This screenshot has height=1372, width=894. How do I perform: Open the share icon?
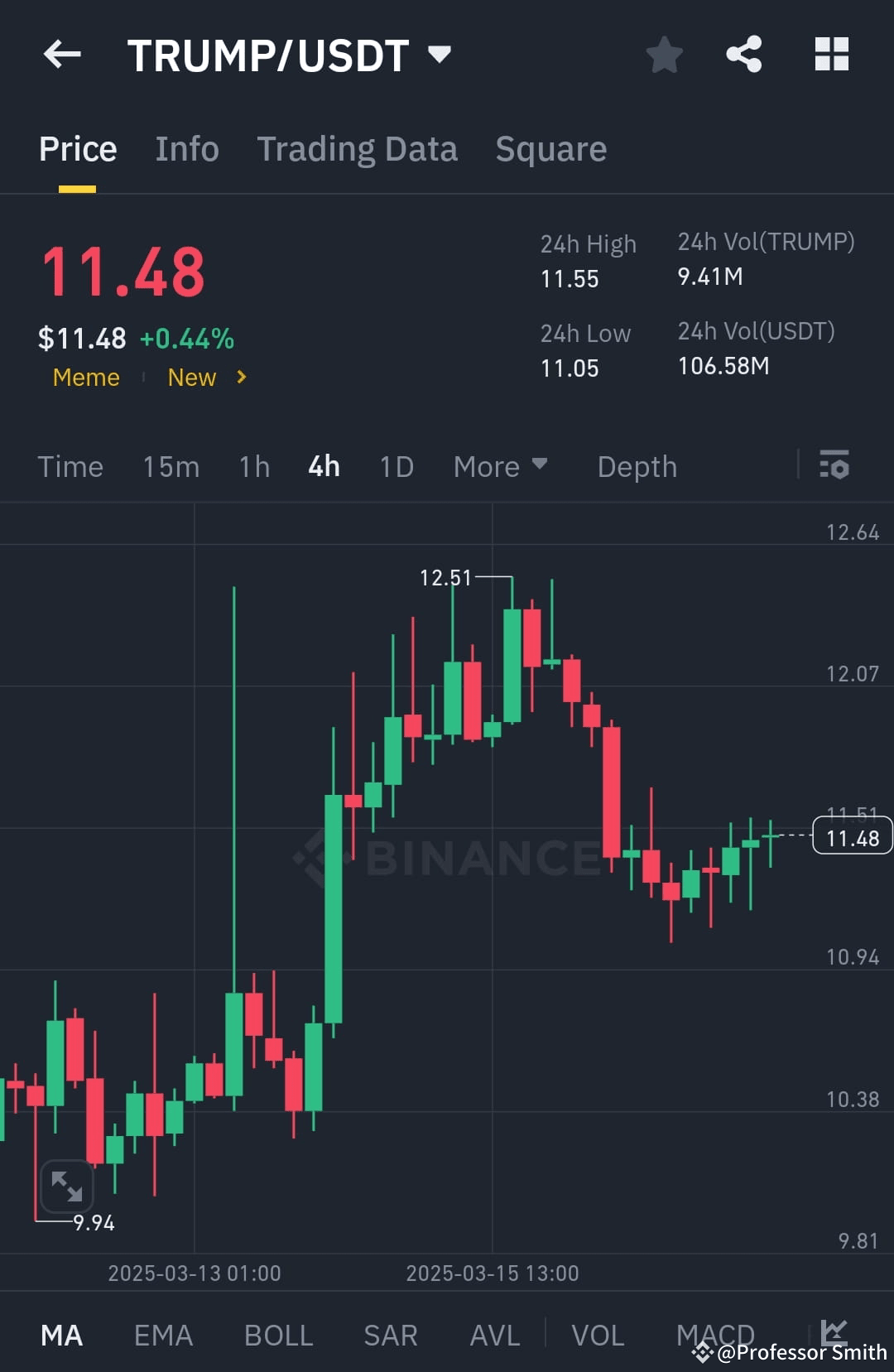pyautogui.click(x=744, y=54)
